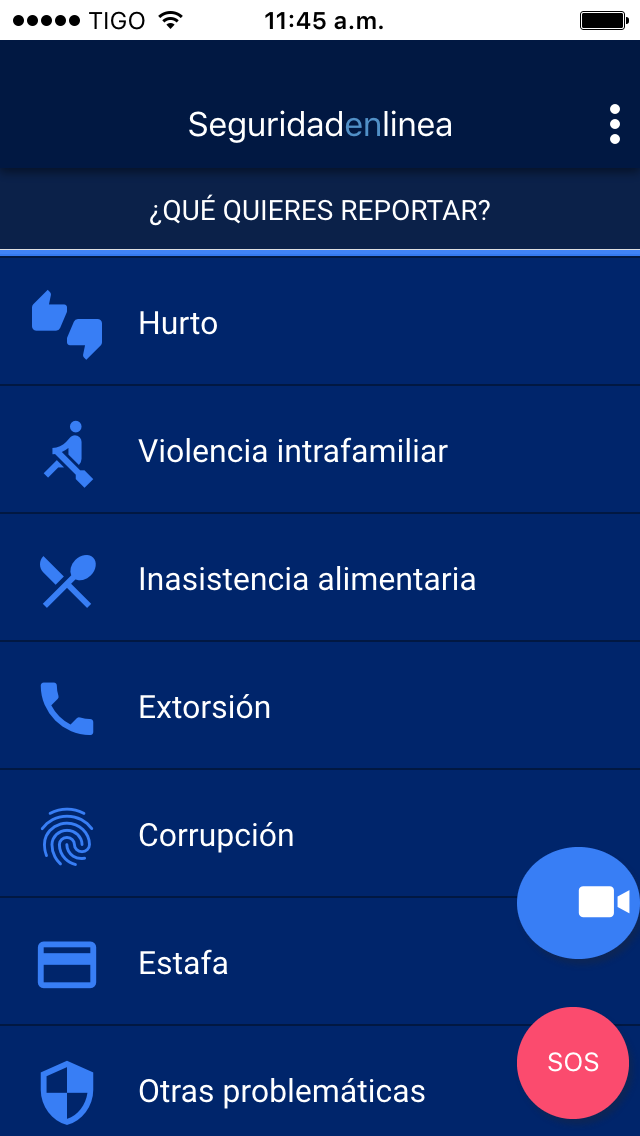Select Hurto to report a theft
This screenshot has width=640, height=1136.
tap(320, 322)
